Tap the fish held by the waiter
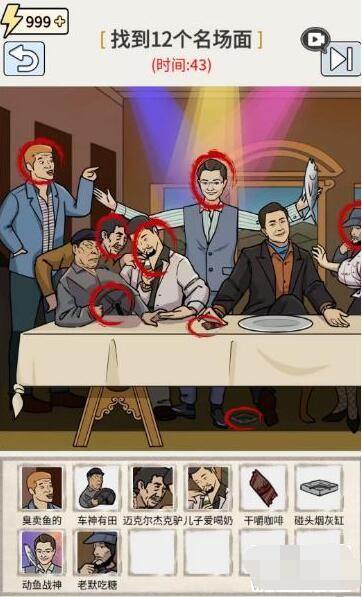 click(311, 189)
